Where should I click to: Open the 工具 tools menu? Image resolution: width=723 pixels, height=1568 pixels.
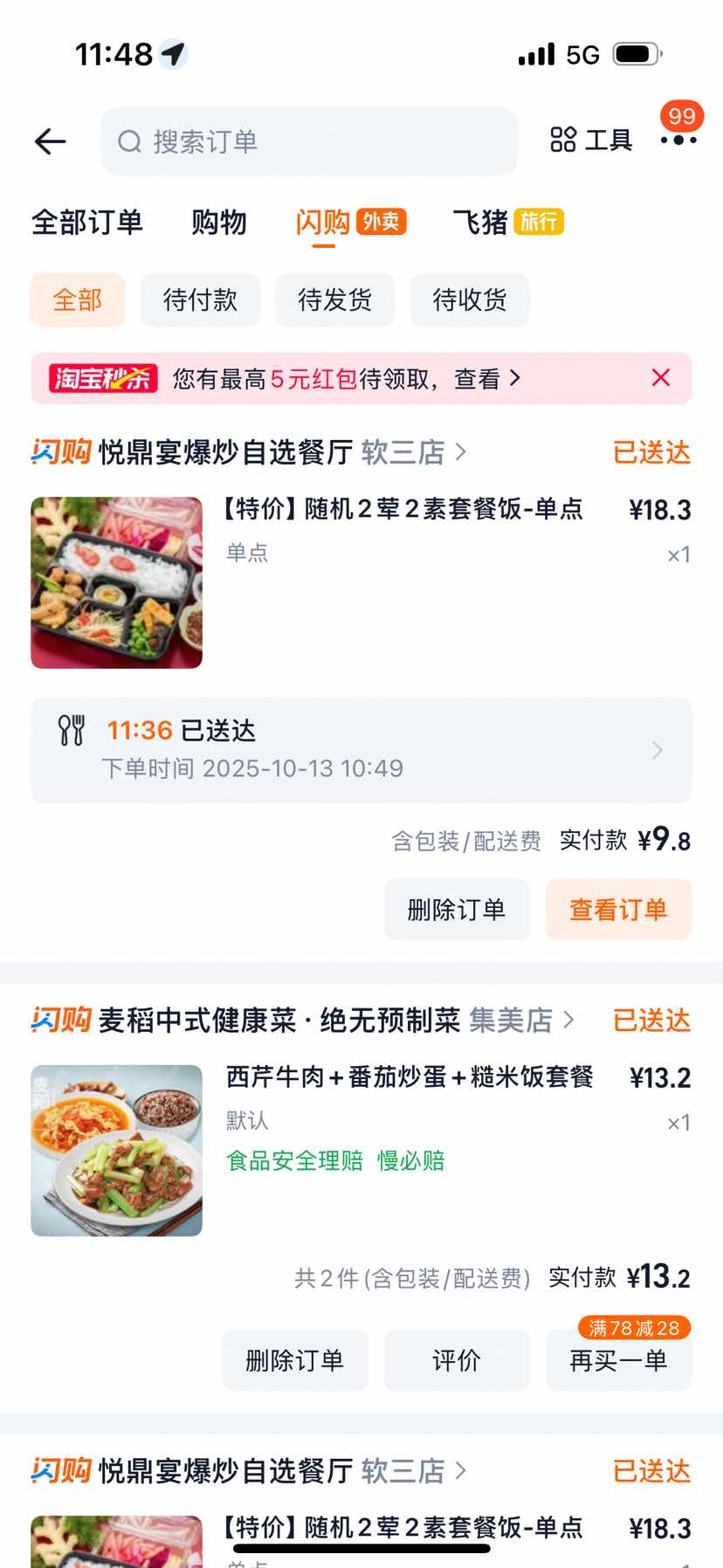pos(591,140)
